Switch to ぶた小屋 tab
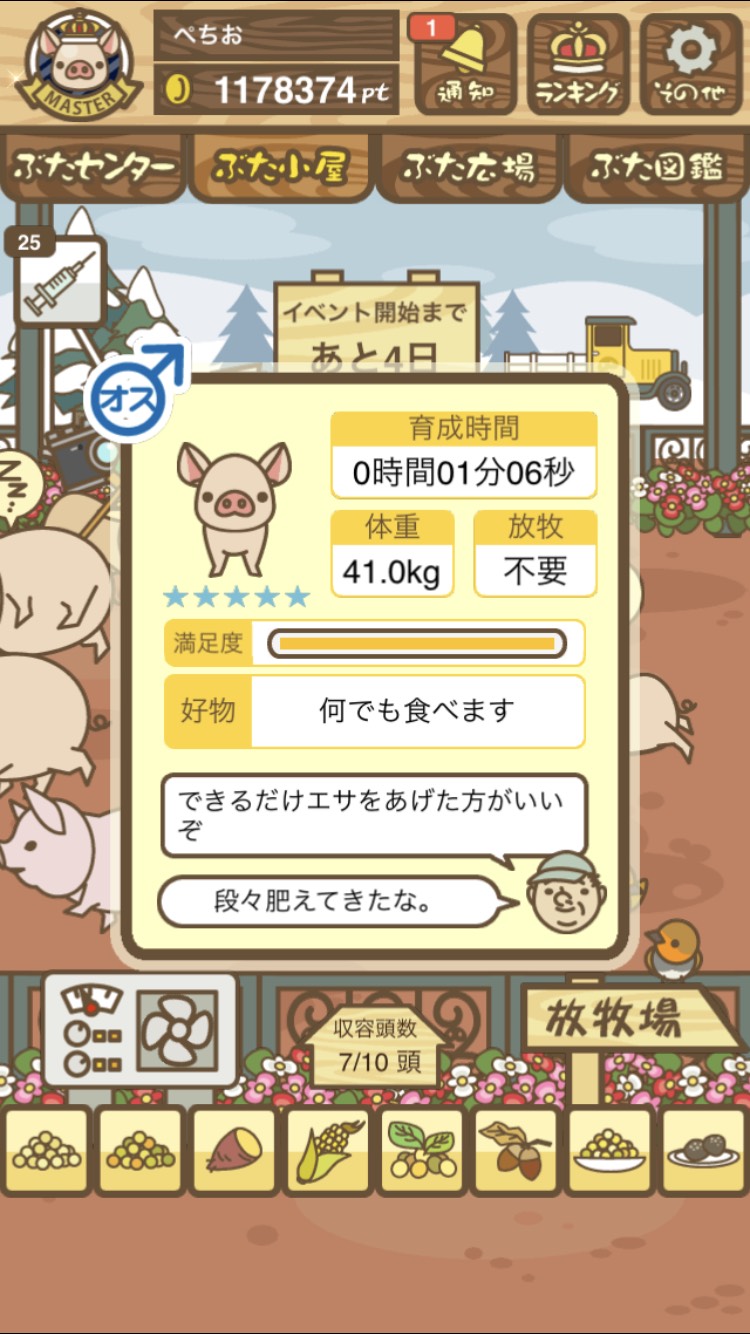The image size is (750, 1334). (281, 167)
